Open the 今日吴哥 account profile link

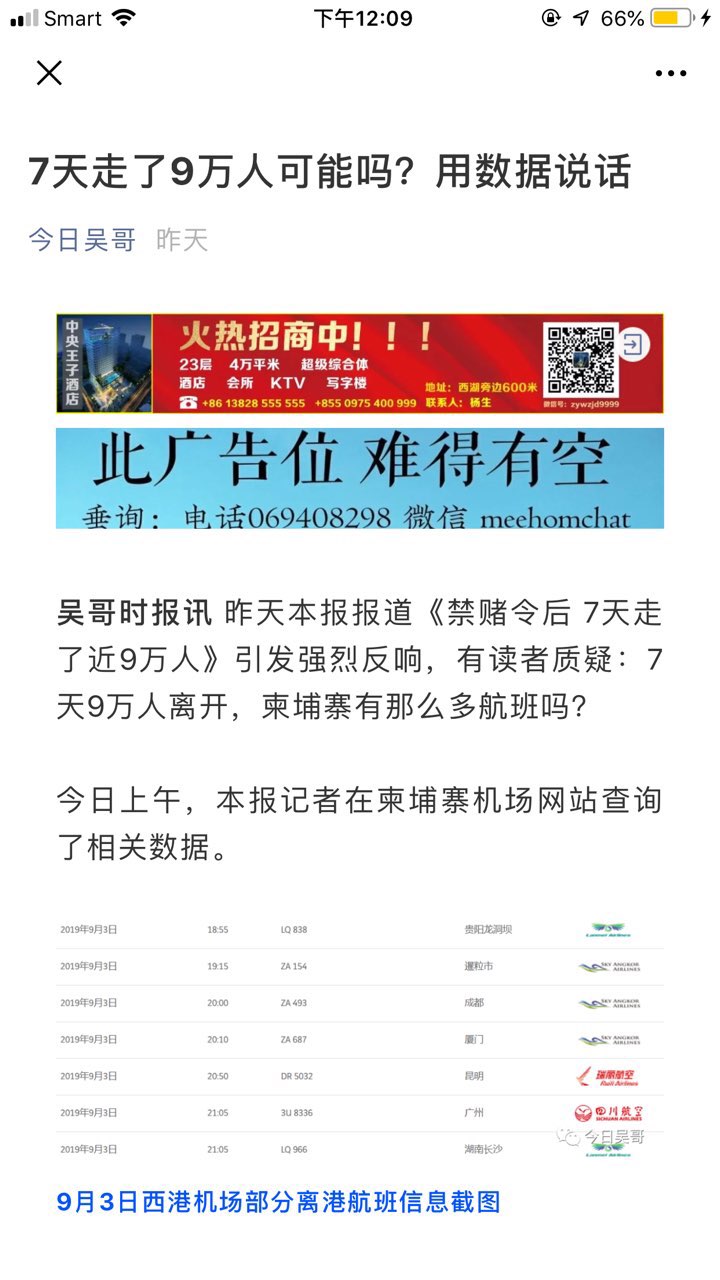82,240
